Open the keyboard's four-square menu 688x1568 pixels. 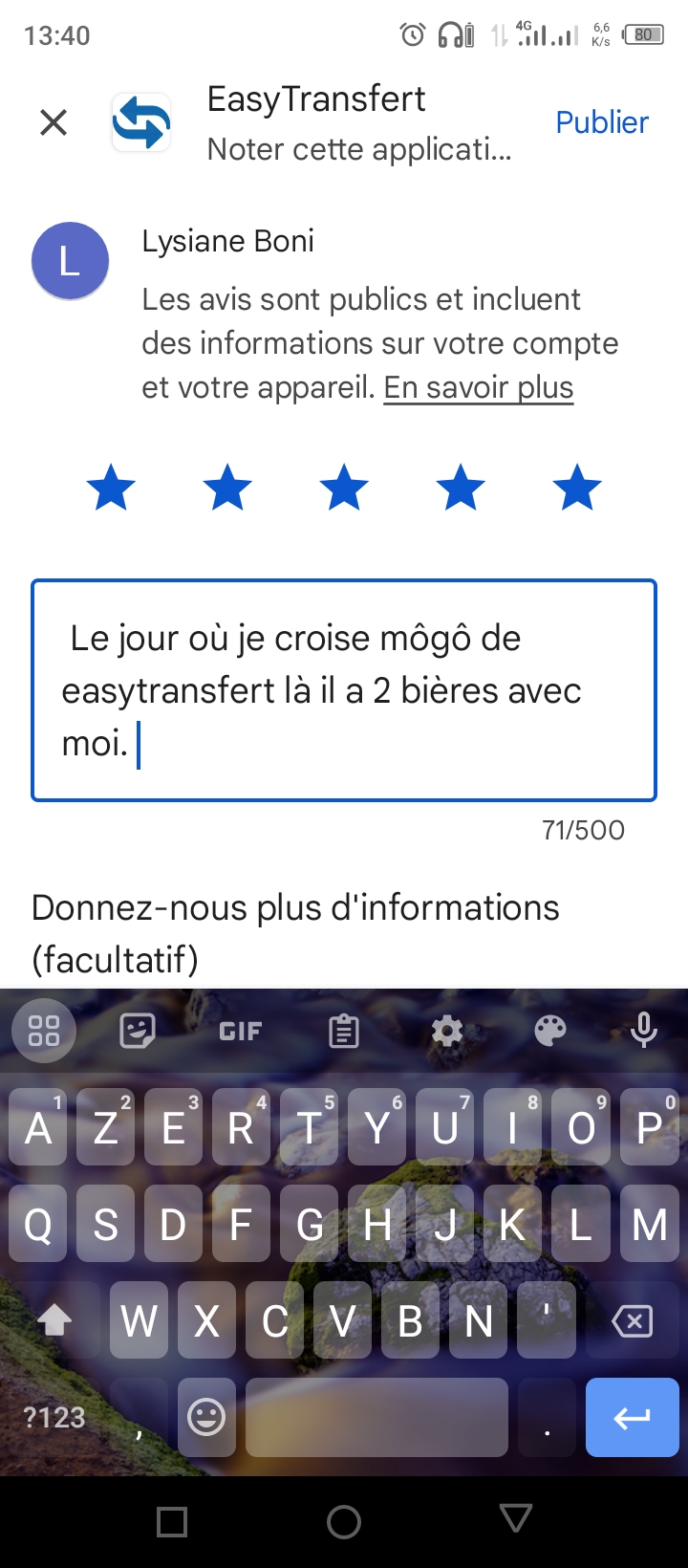pos(44,1031)
